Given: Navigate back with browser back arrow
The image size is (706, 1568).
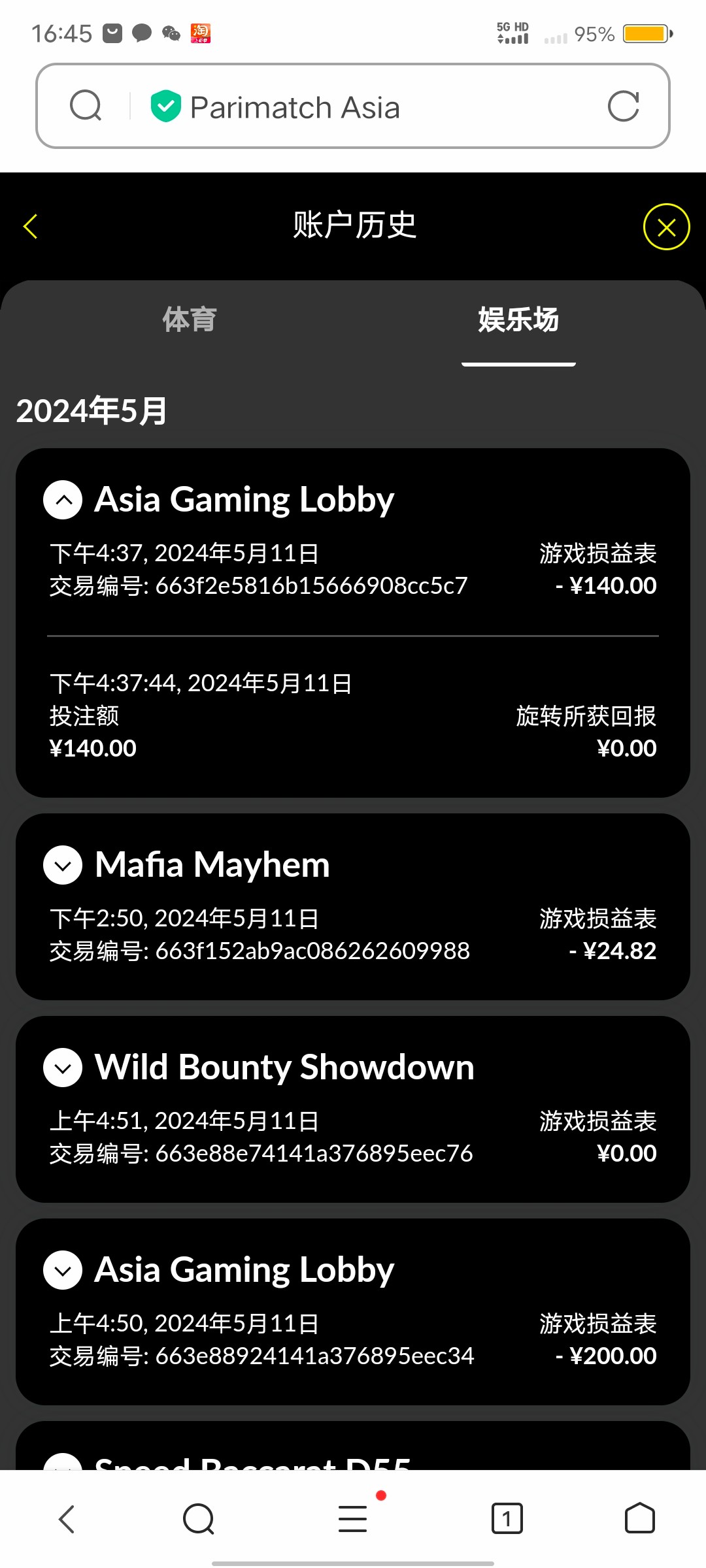Looking at the screenshot, I should tap(67, 1519).
